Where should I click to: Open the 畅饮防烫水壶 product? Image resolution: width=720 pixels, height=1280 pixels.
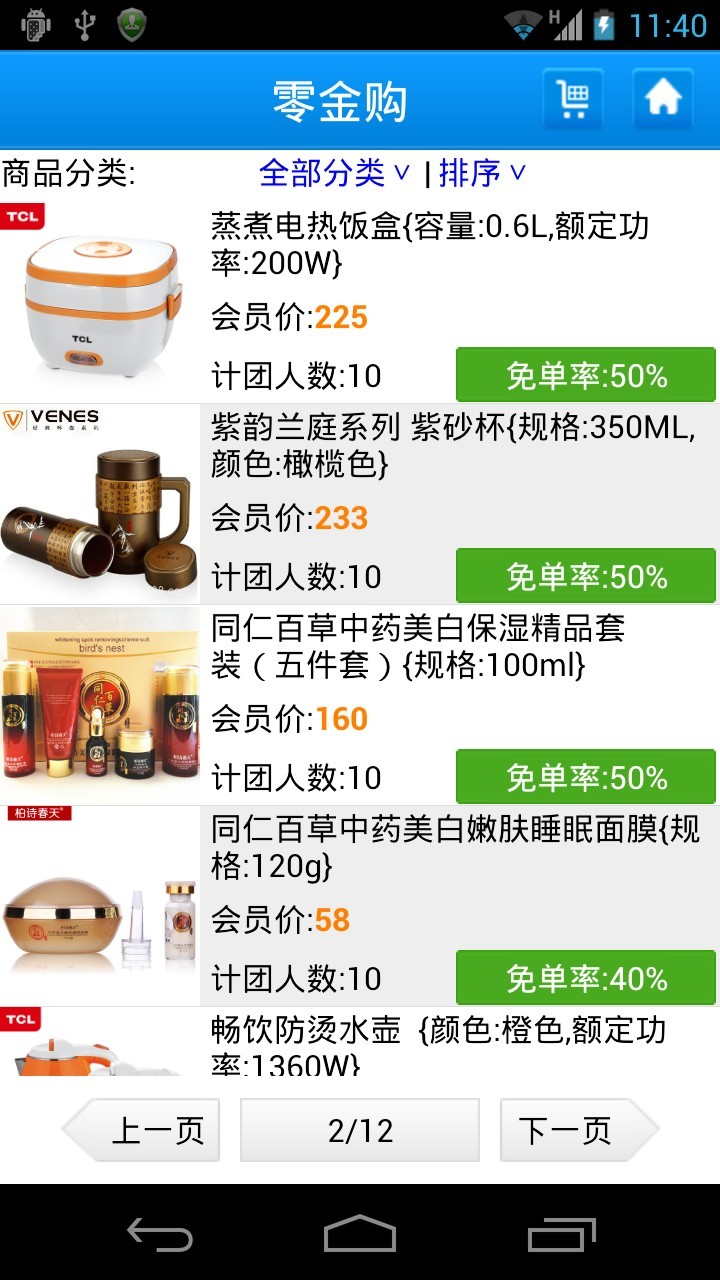point(360,1042)
